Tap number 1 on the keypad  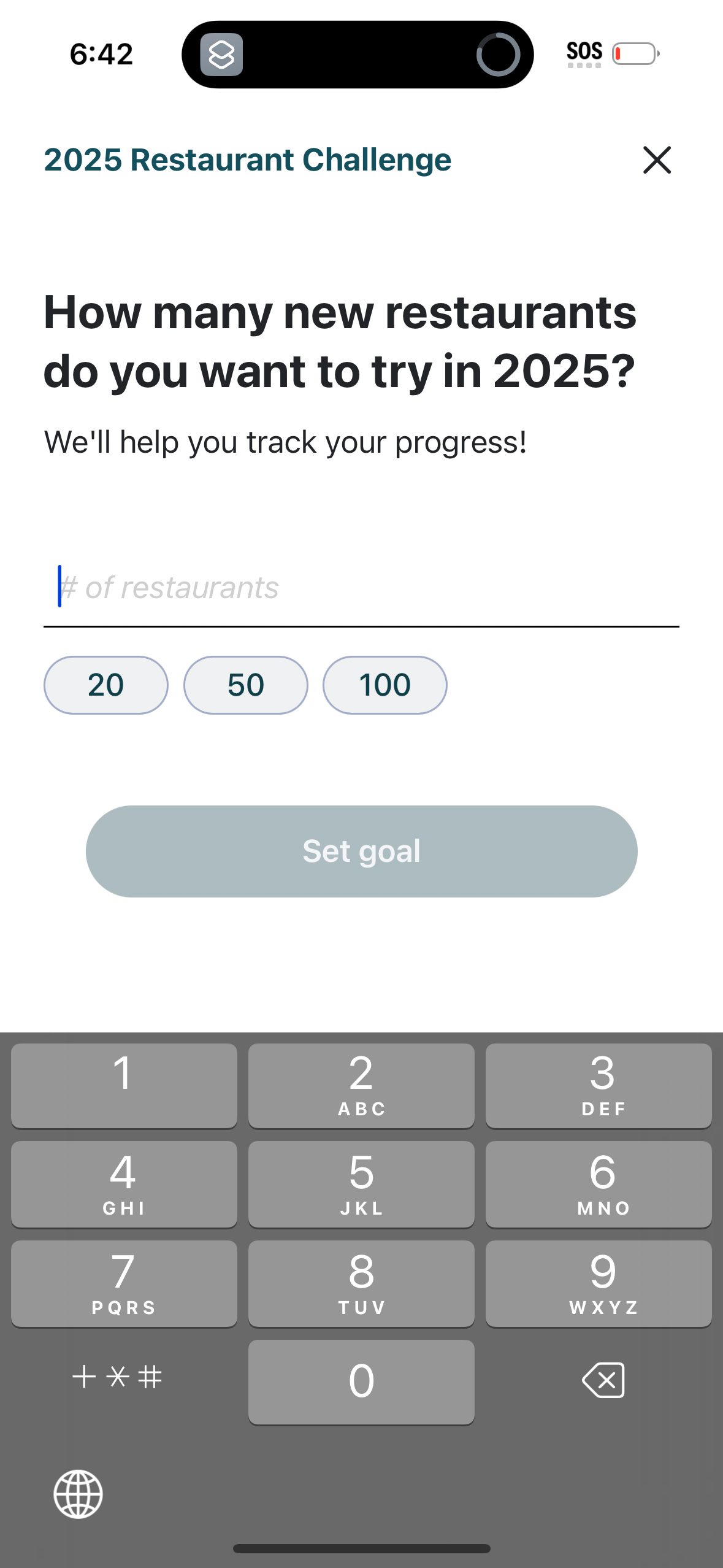(123, 1086)
